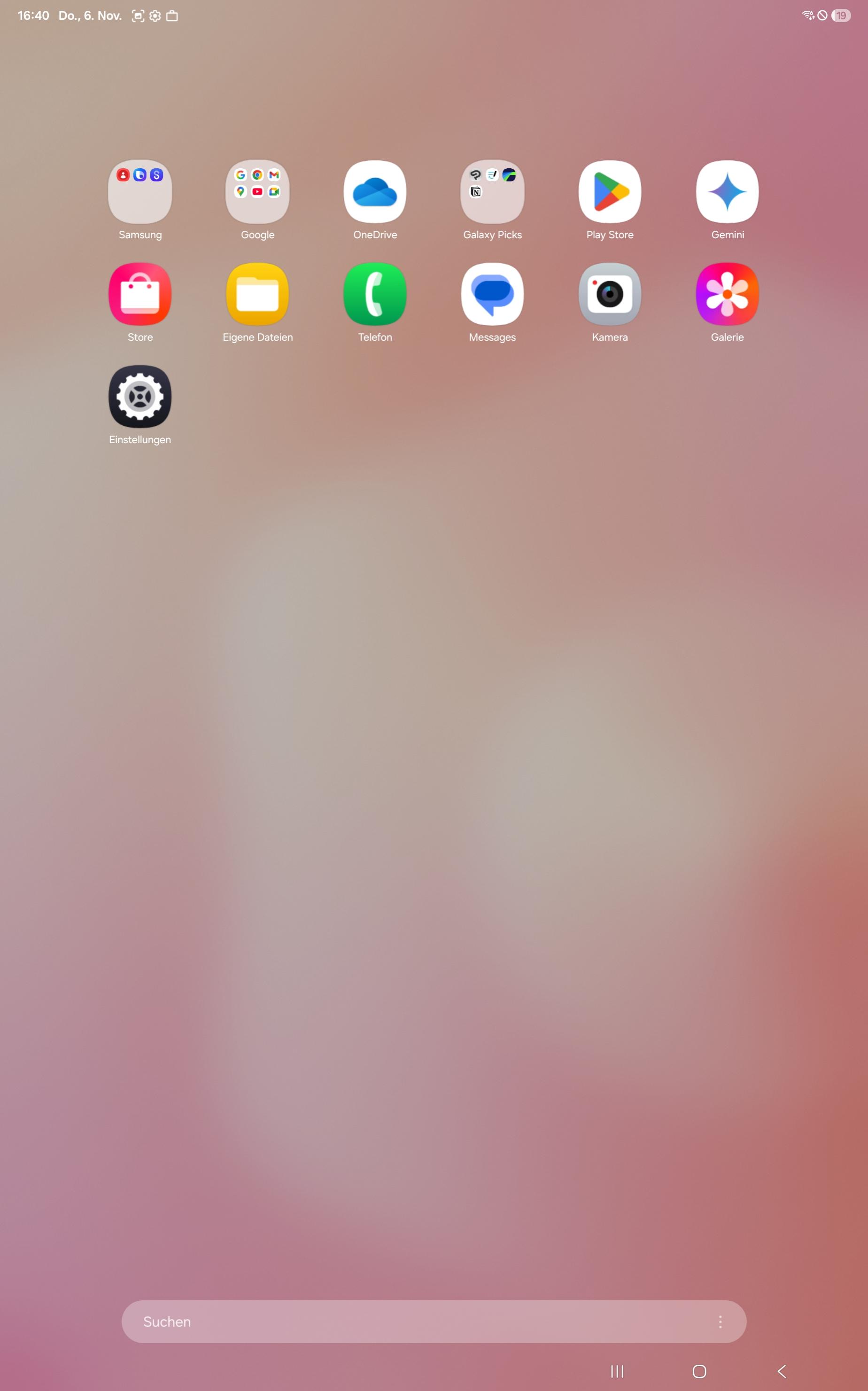This screenshot has height=1391, width=868.
Task: Open Einstellungen settings
Action: [140, 396]
